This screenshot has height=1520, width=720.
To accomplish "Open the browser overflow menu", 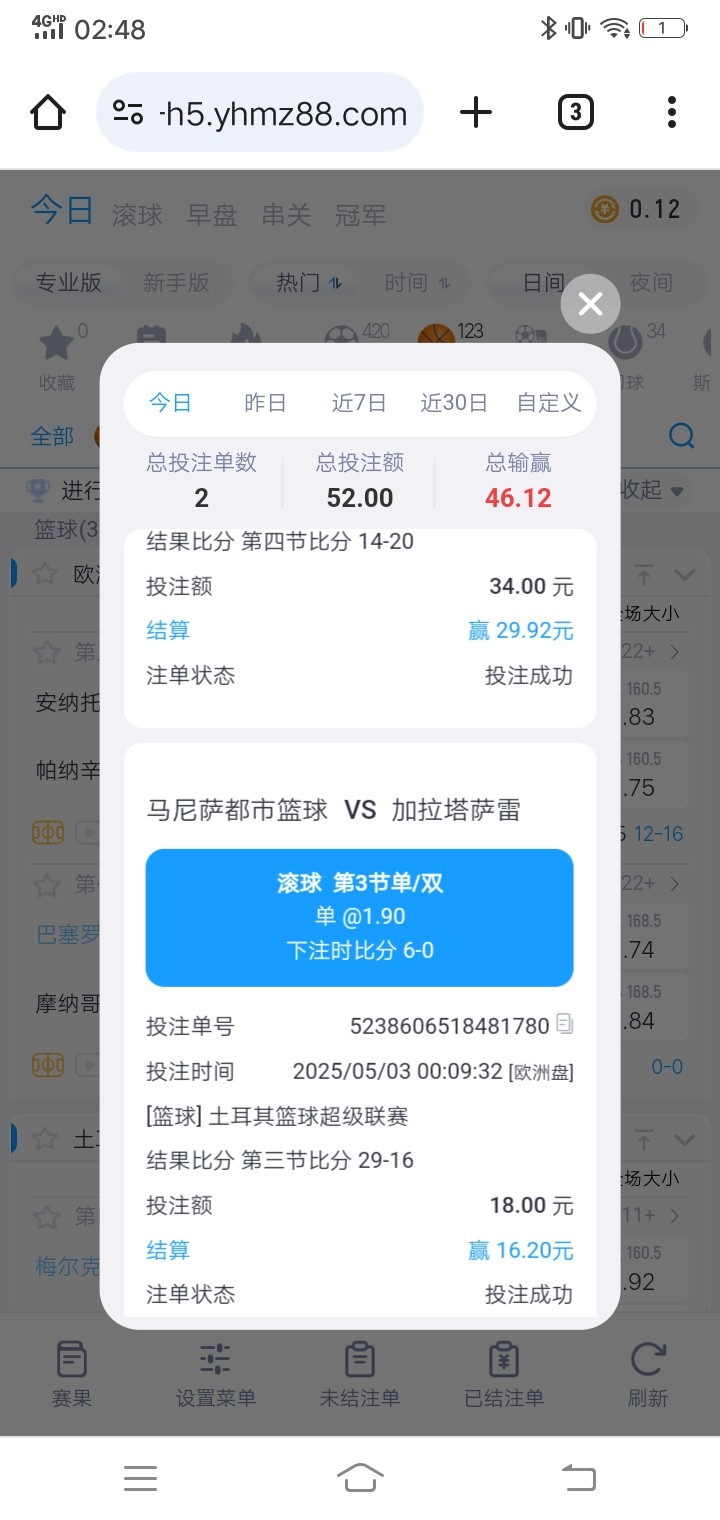I will (x=672, y=112).
